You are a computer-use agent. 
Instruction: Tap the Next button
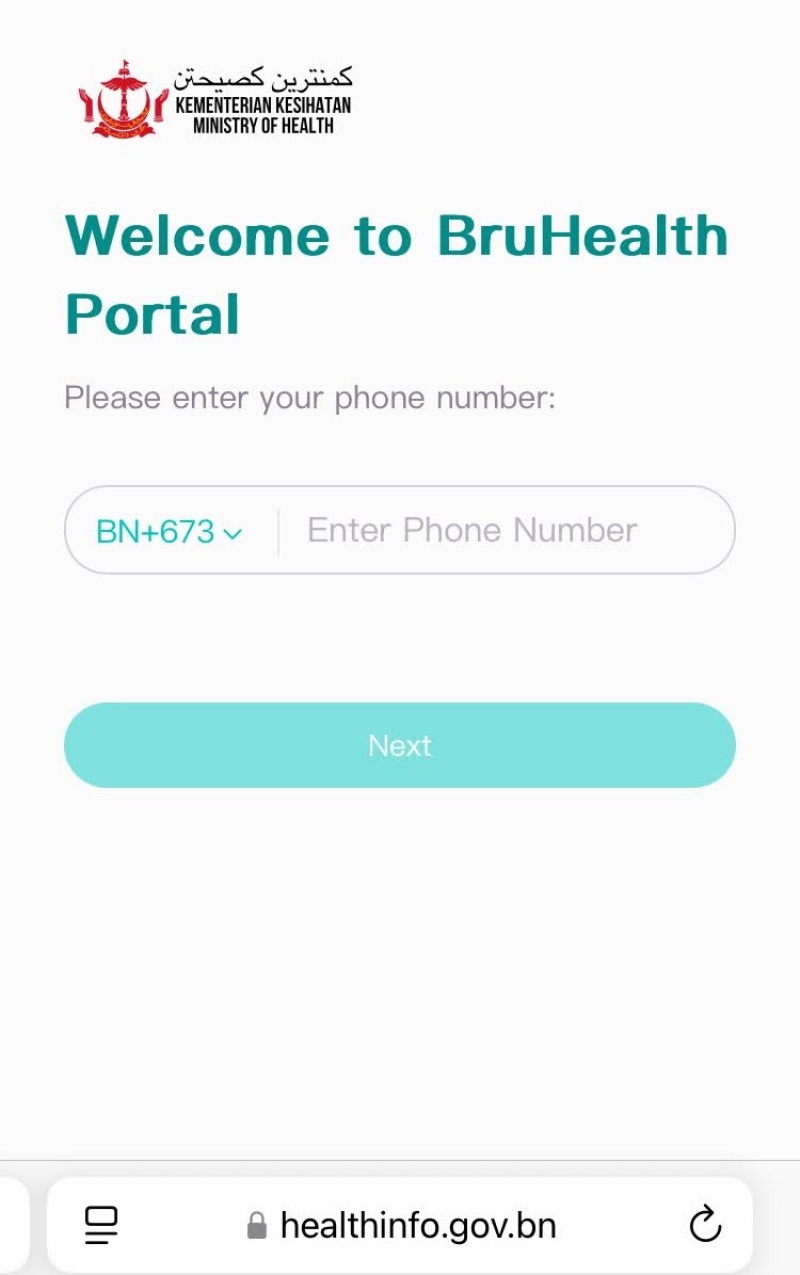pos(400,745)
